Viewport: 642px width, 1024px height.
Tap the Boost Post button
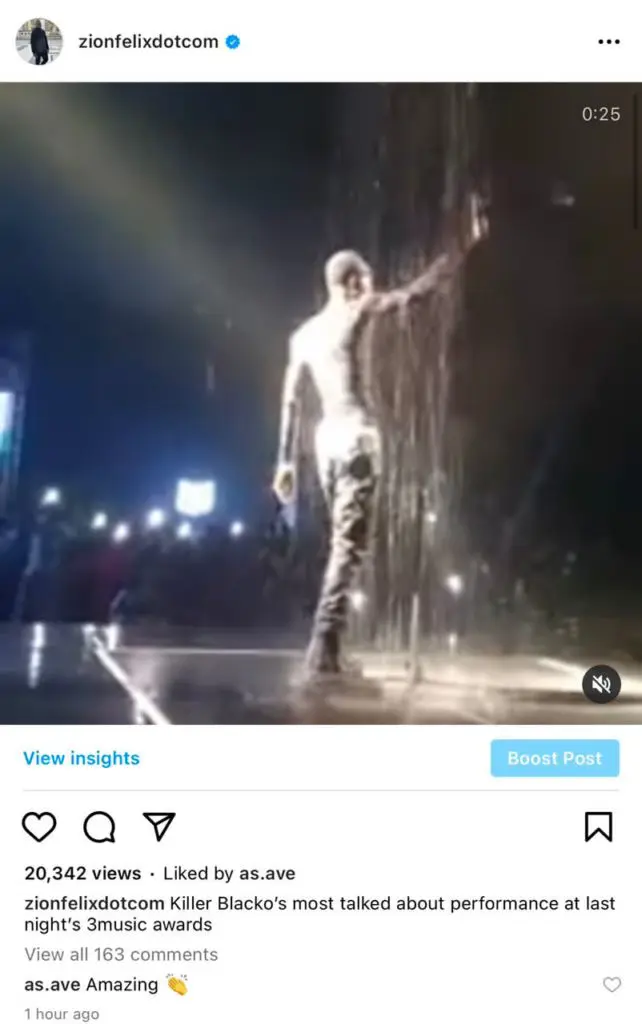click(x=555, y=758)
